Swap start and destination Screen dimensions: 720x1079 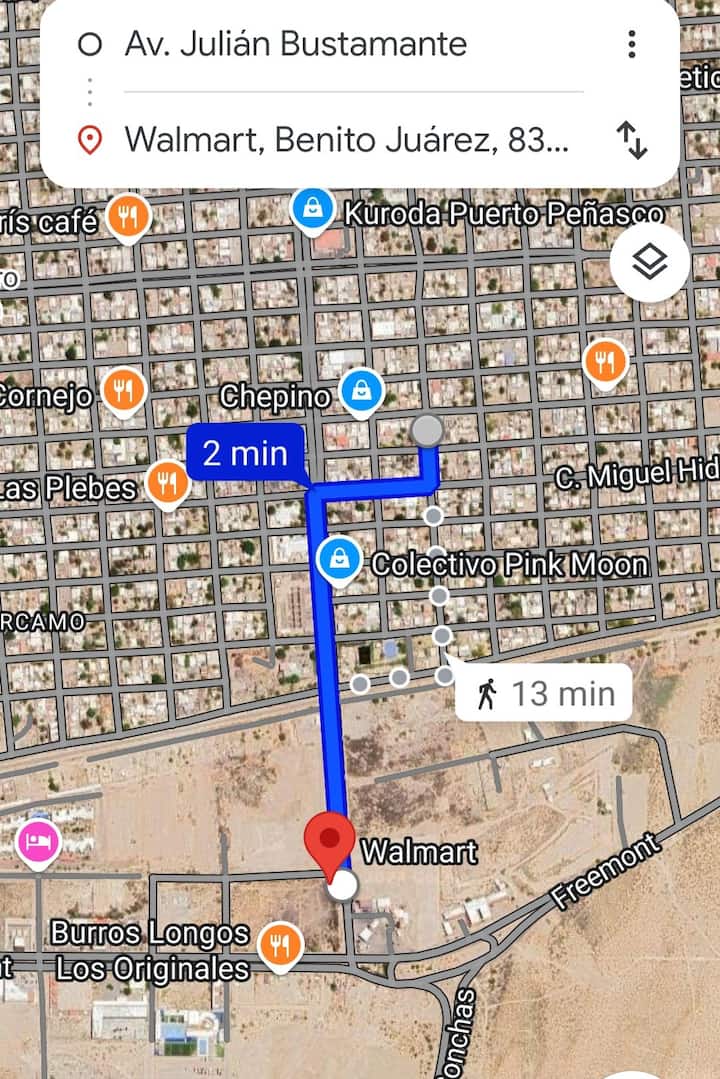click(x=632, y=140)
